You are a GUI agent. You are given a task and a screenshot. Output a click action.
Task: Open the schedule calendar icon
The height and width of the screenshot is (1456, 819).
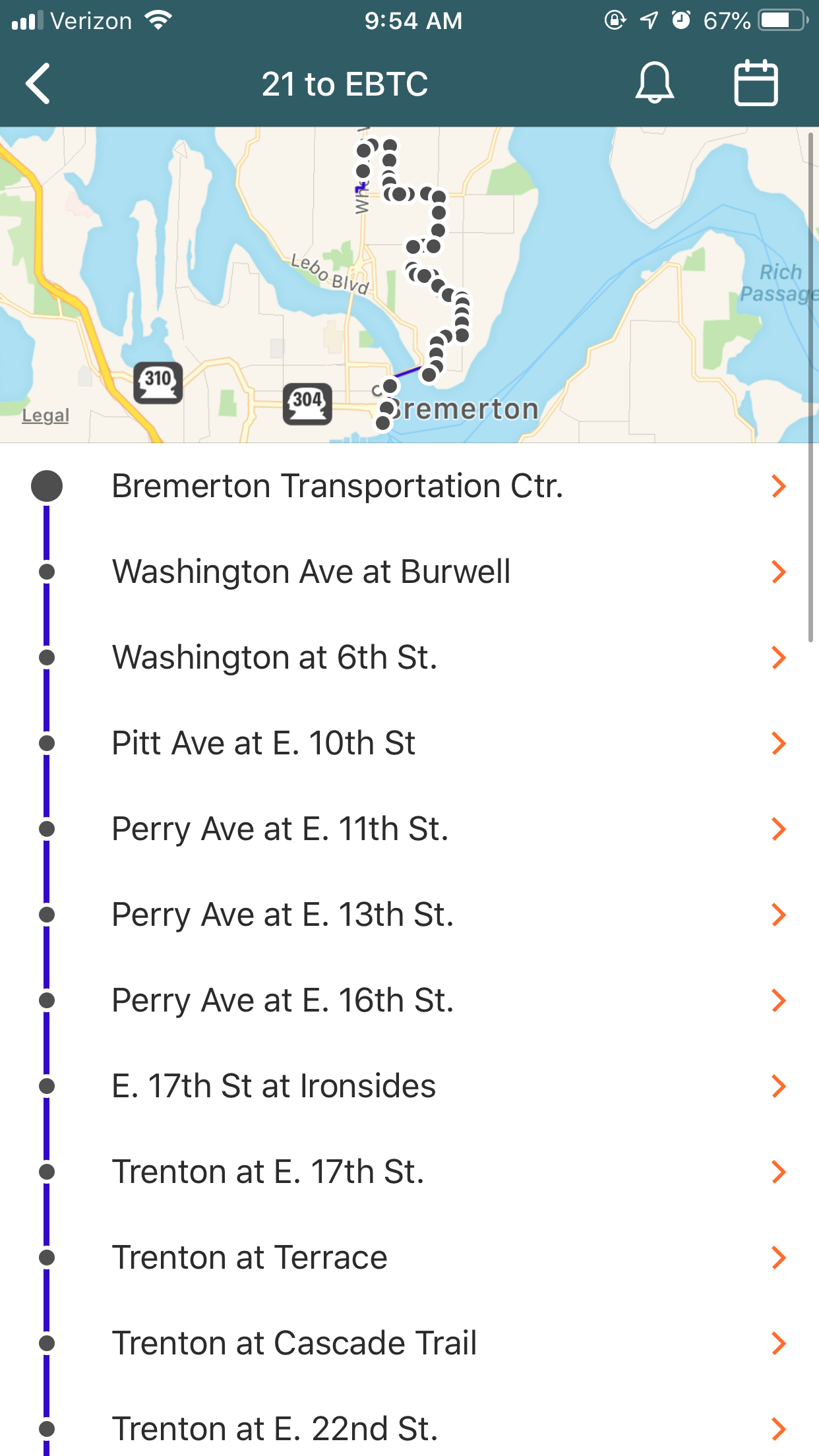point(756,82)
